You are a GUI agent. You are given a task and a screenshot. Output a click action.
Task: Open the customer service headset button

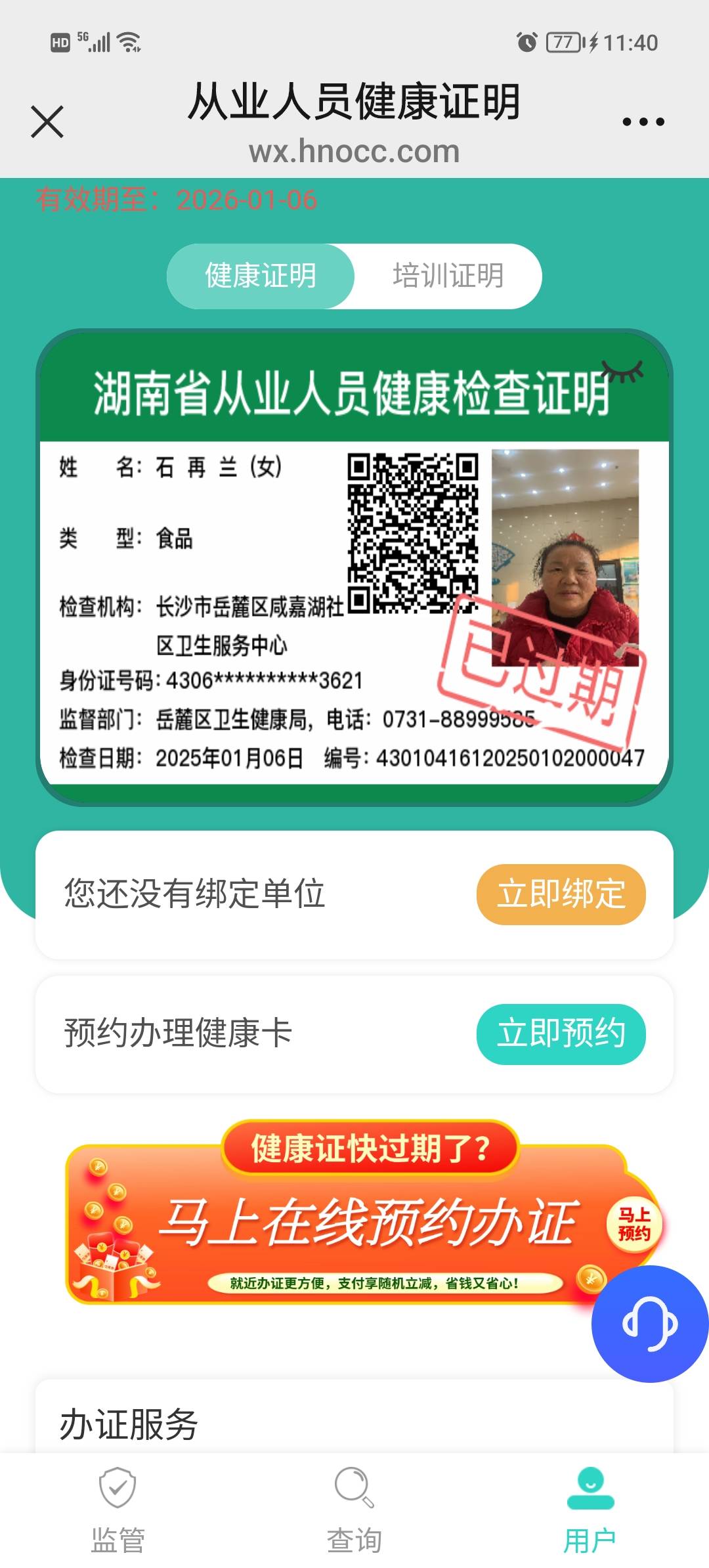[x=650, y=1323]
